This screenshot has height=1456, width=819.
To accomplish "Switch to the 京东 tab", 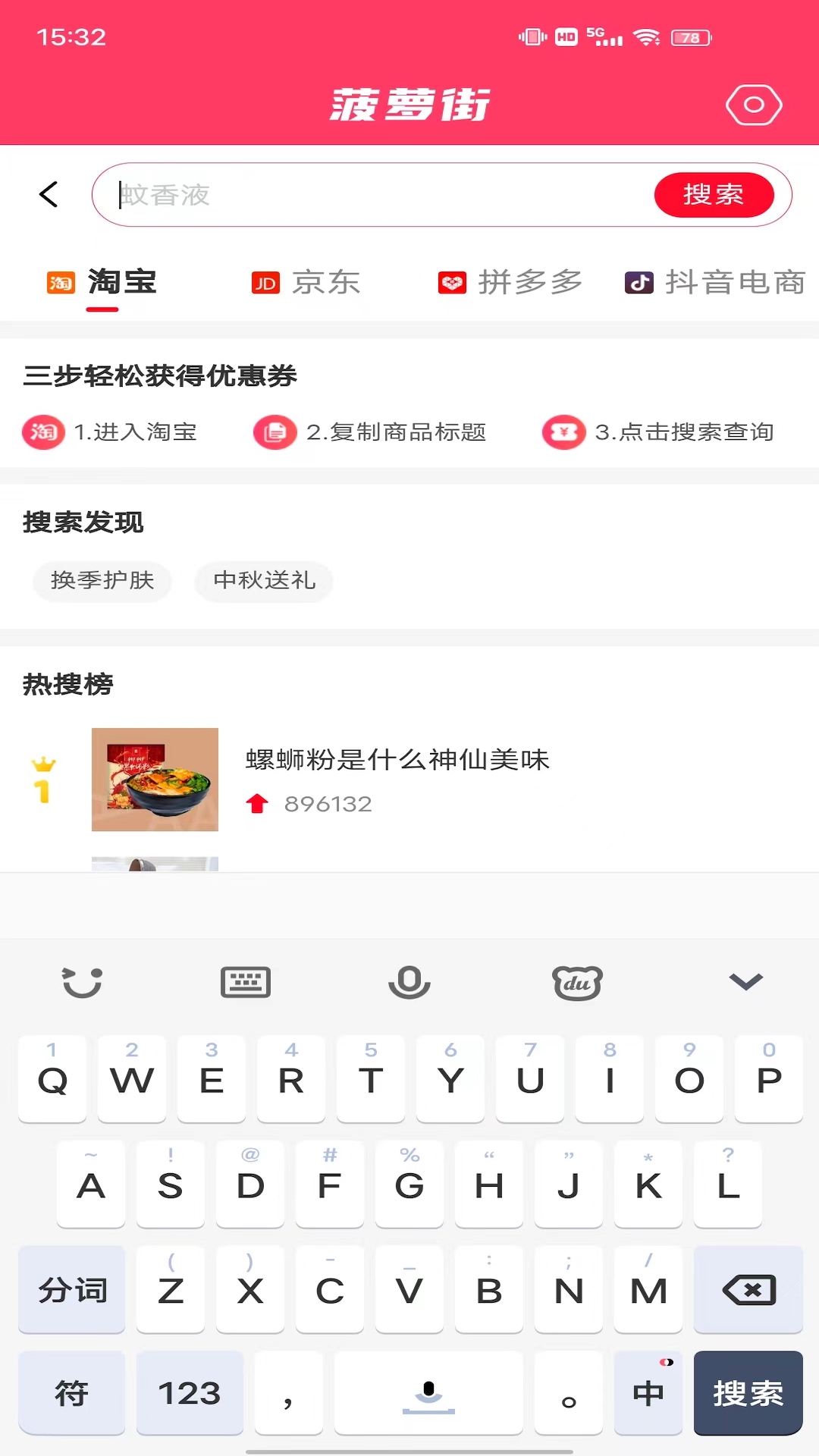I will coord(308,282).
